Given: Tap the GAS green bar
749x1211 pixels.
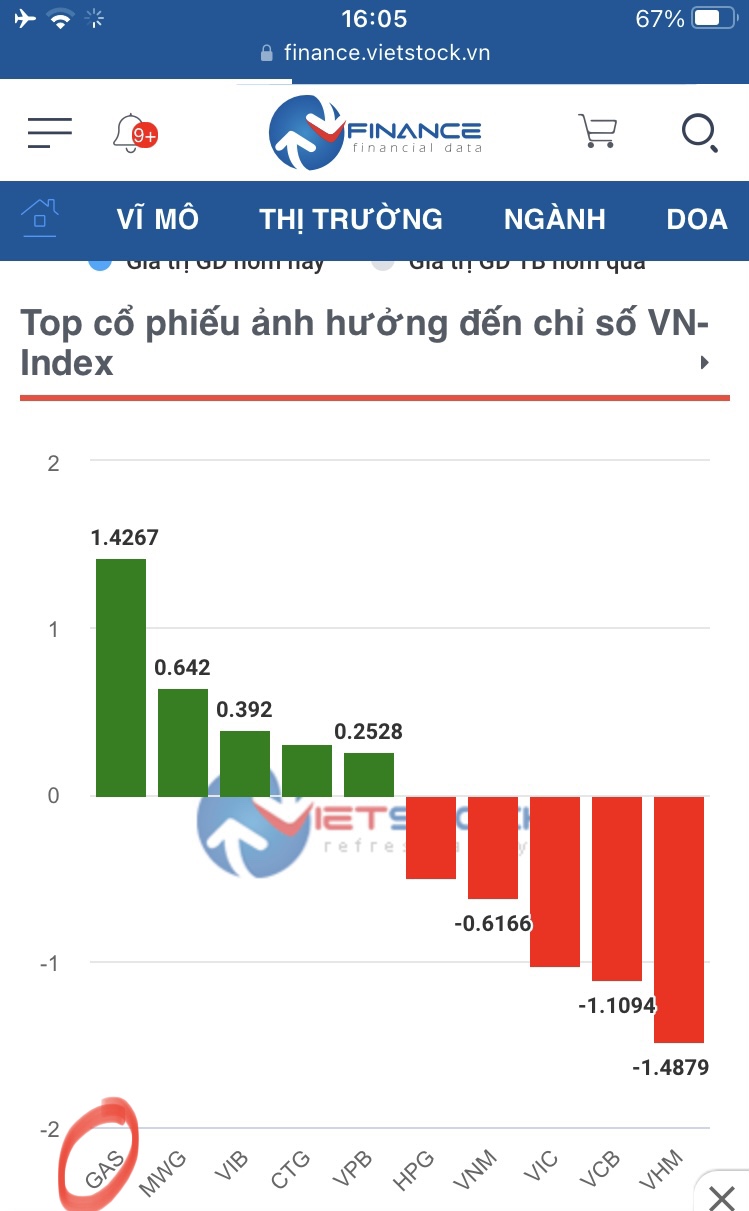Looking at the screenshot, I should click(x=121, y=677).
